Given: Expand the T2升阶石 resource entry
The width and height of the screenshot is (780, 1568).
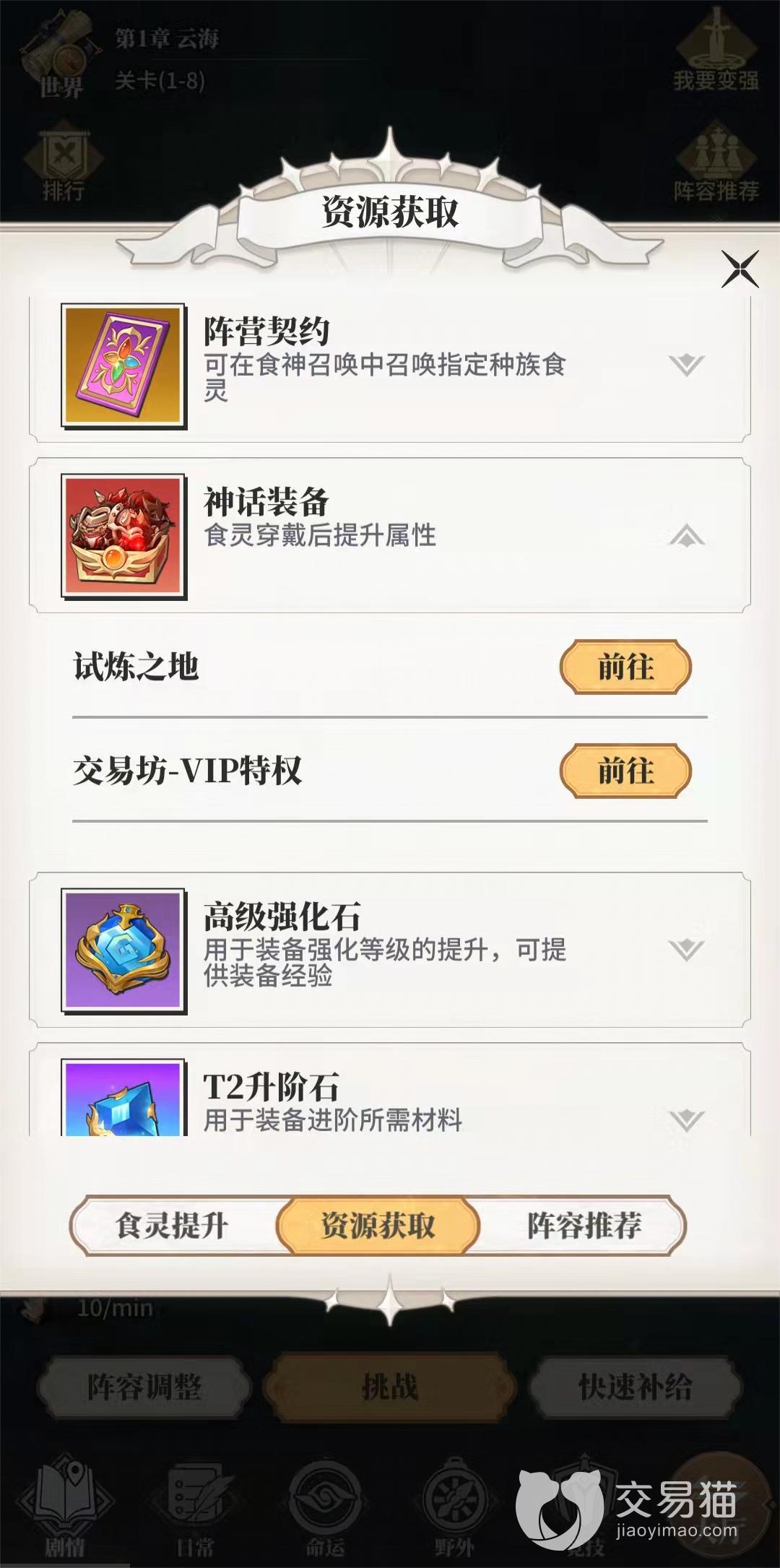Looking at the screenshot, I should (686, 1119).
